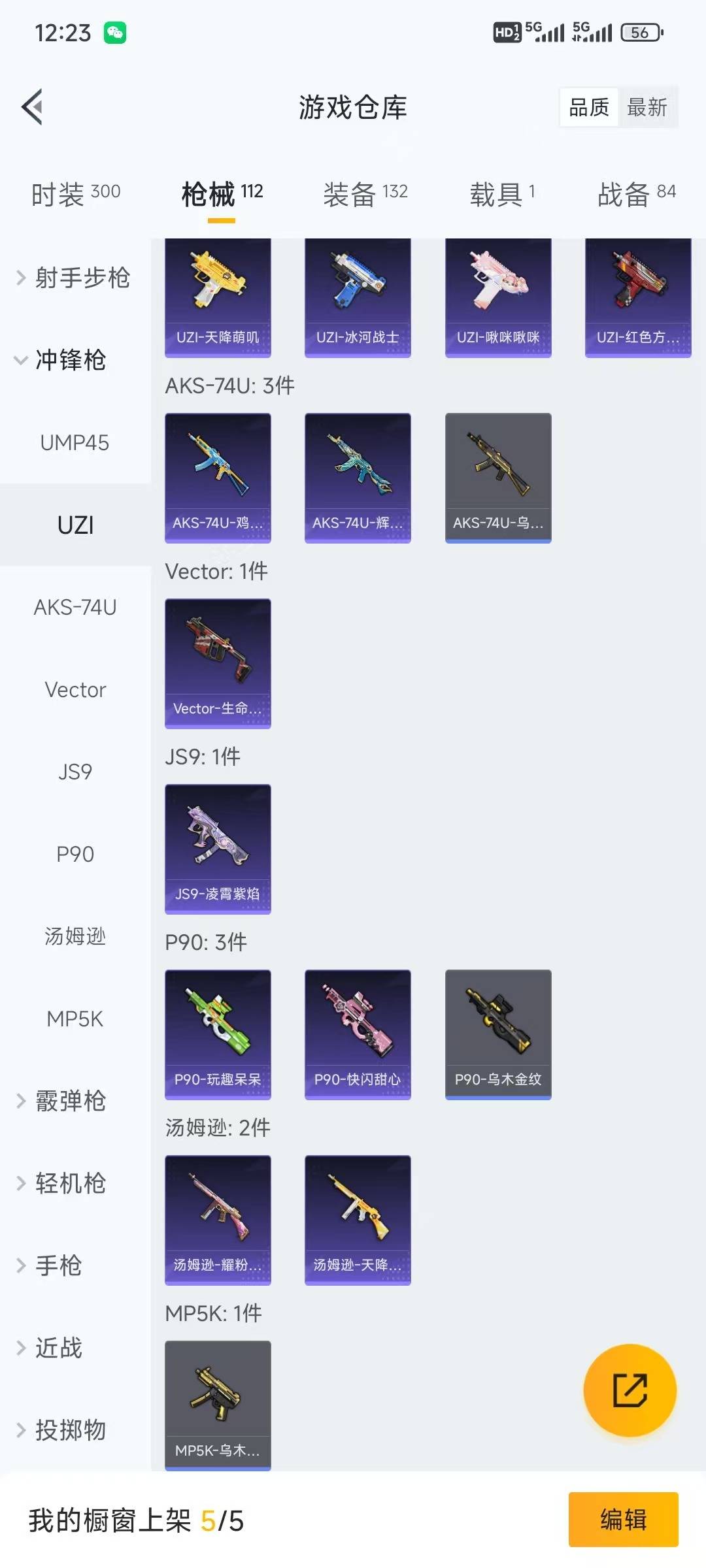Open the P90-快闪甜心 skin

[358, 1034]
